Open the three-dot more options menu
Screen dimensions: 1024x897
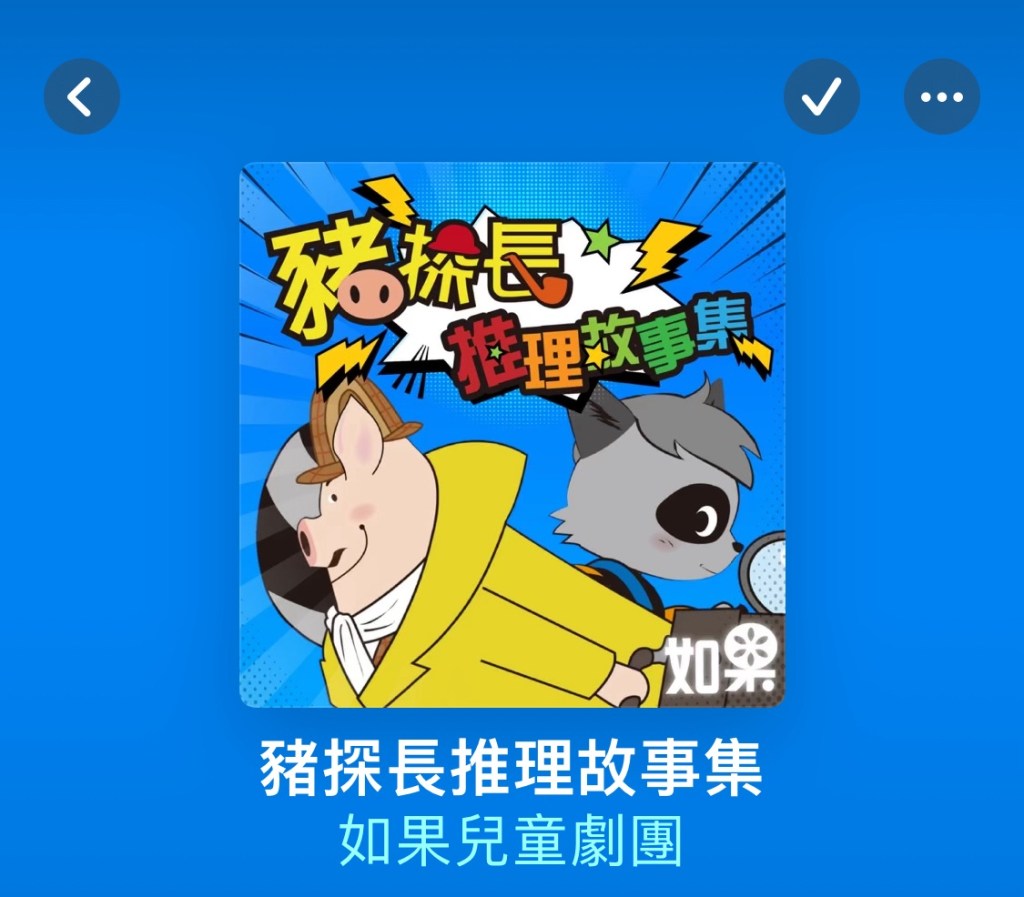[941, 97]
